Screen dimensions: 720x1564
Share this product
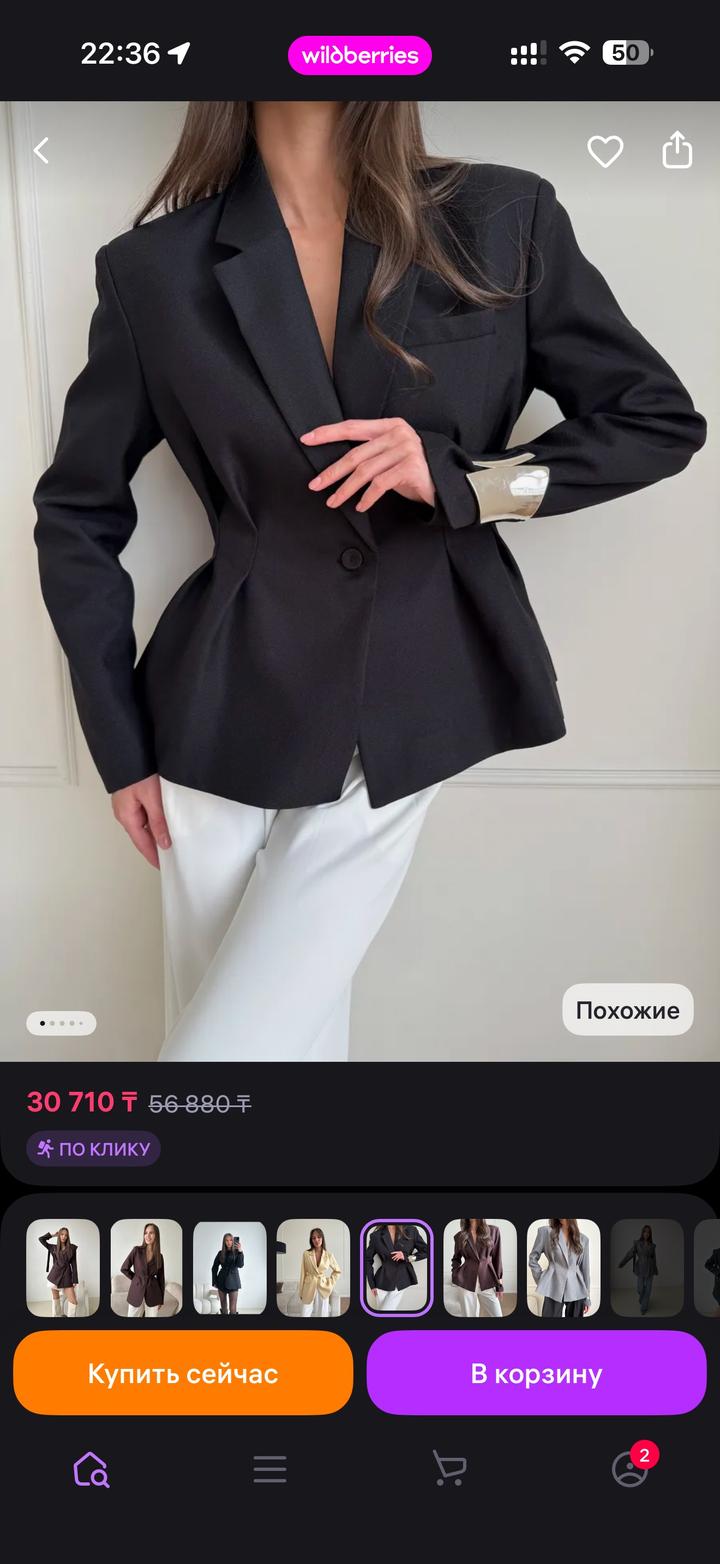pos(677,150)
